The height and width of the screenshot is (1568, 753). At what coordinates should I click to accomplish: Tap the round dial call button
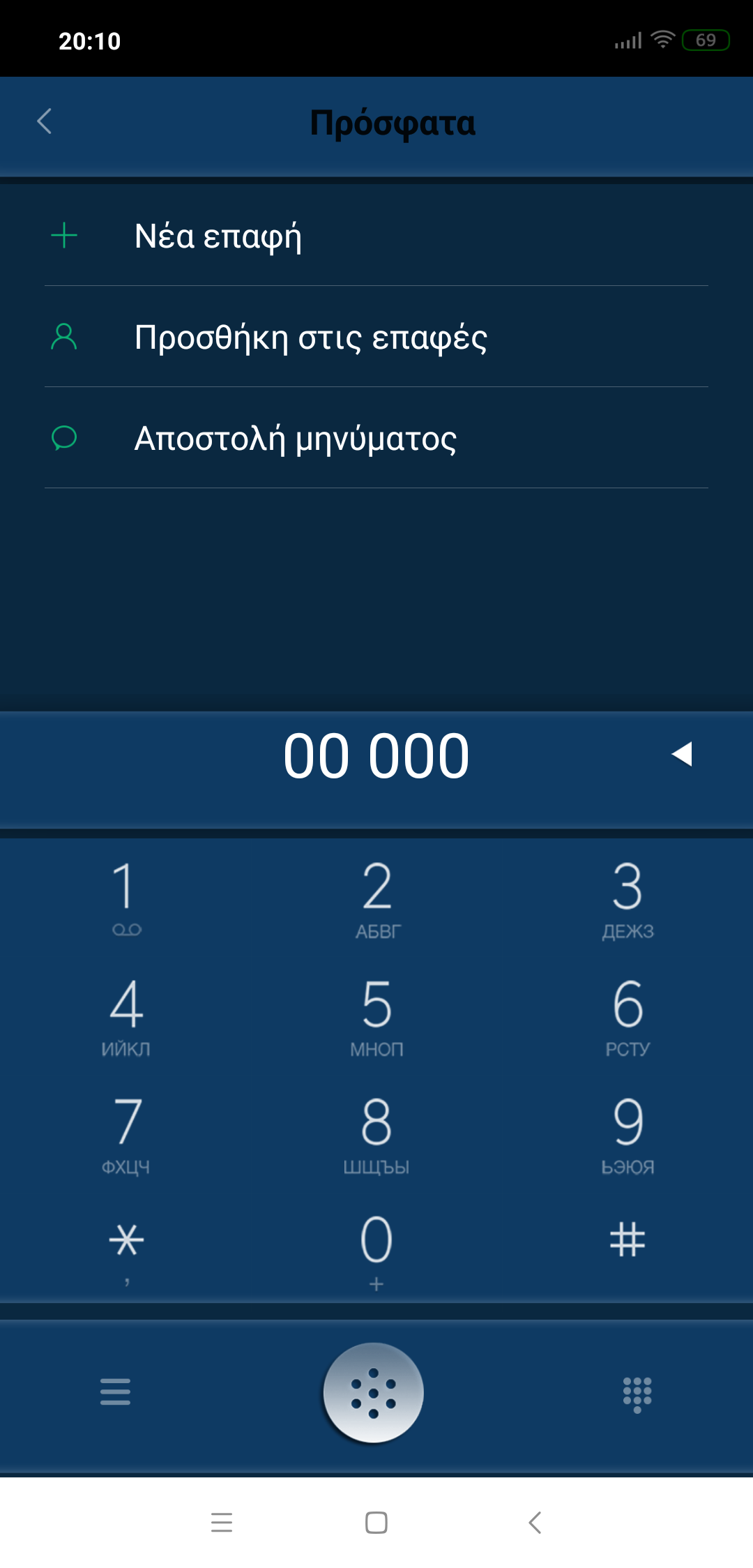click(x=374, y=1393)
